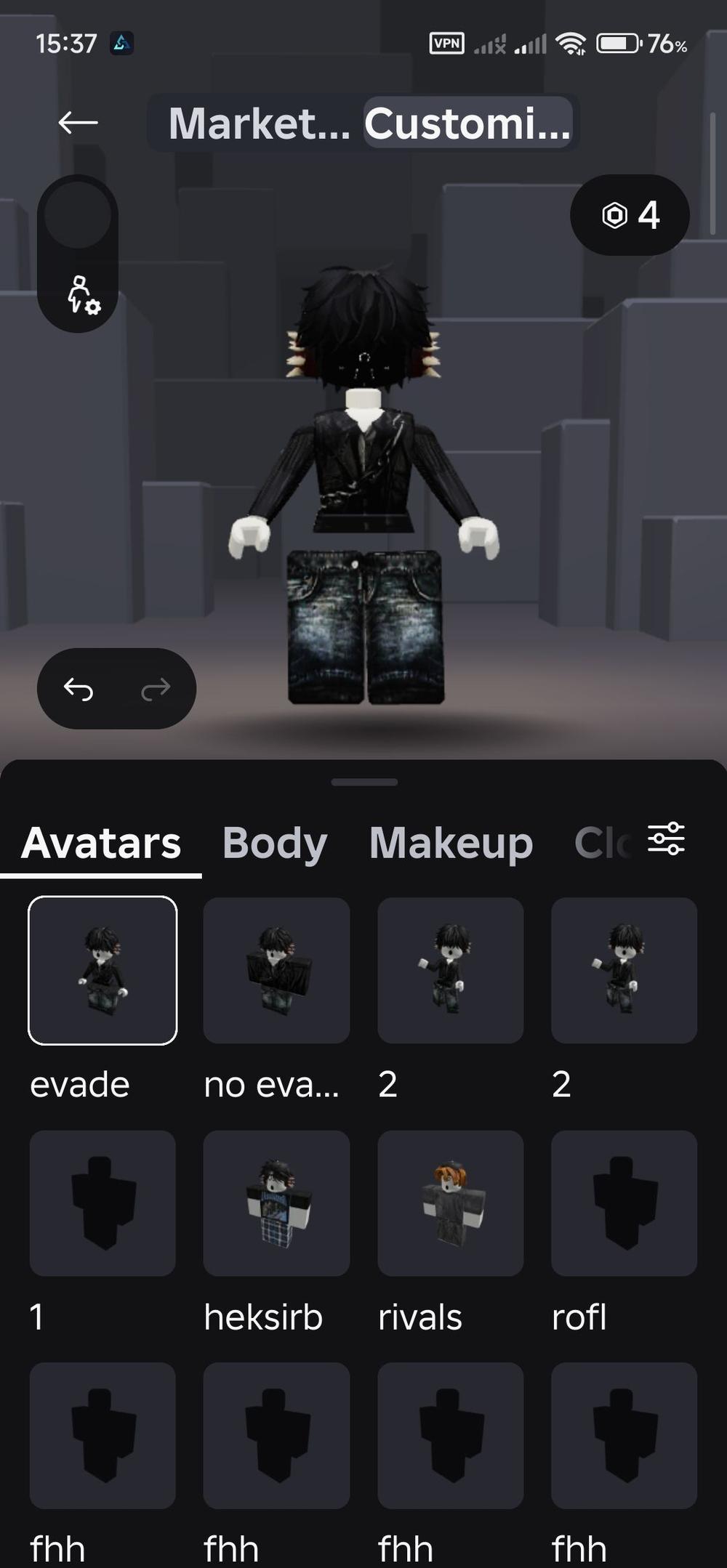Image resolution: width=727 pixels, height=1568 pixels.
Task: Switch to the Body tab
Action: point(275,844)
